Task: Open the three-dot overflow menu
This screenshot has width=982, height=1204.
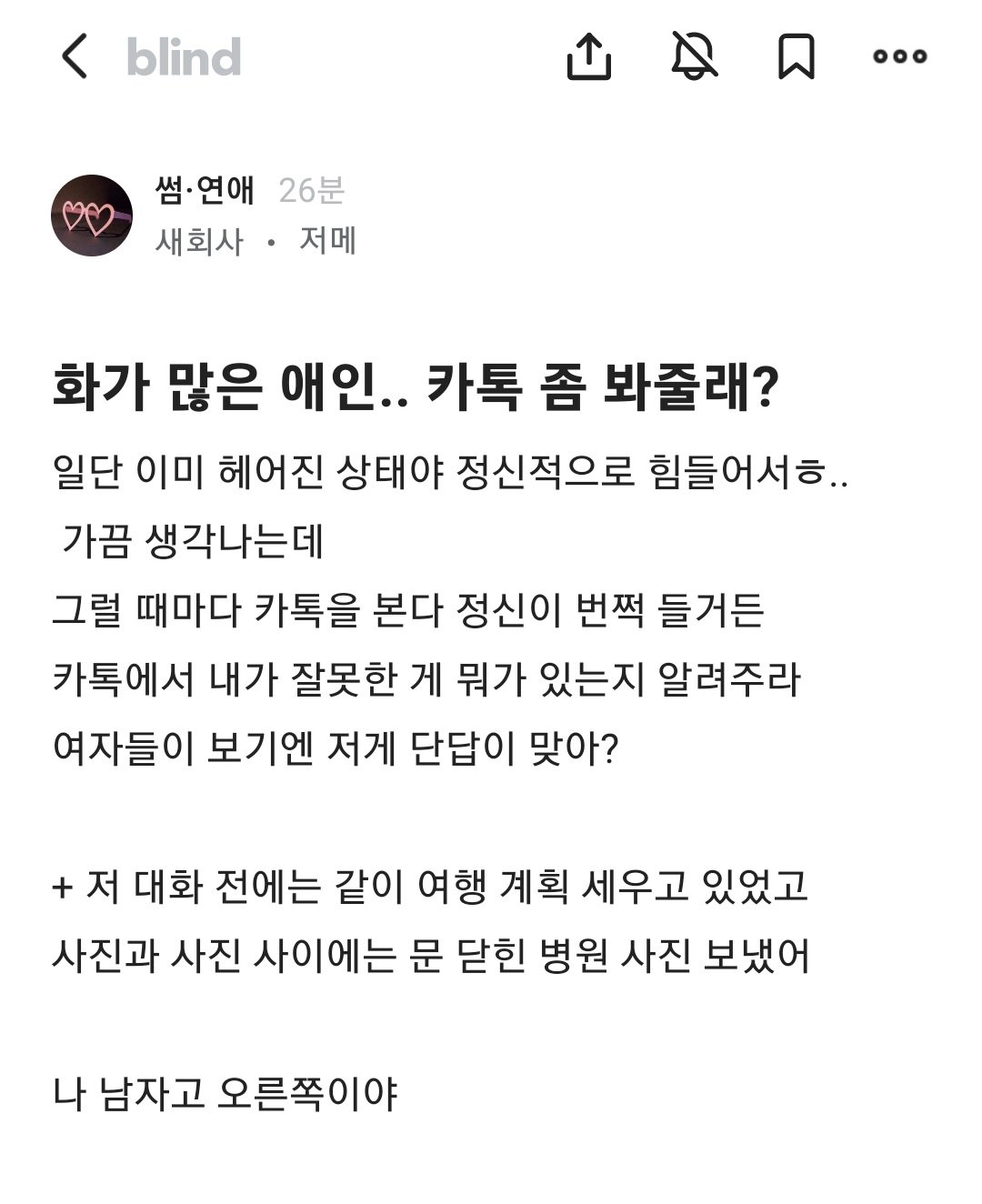Action: point(899,56)
